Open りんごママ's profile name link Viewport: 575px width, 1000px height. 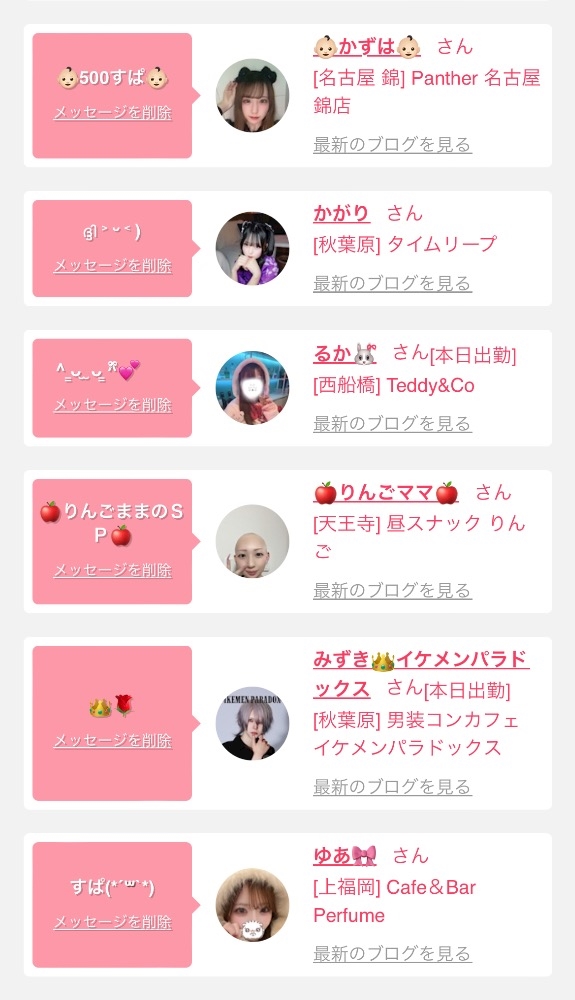click(x=386, y=493)
